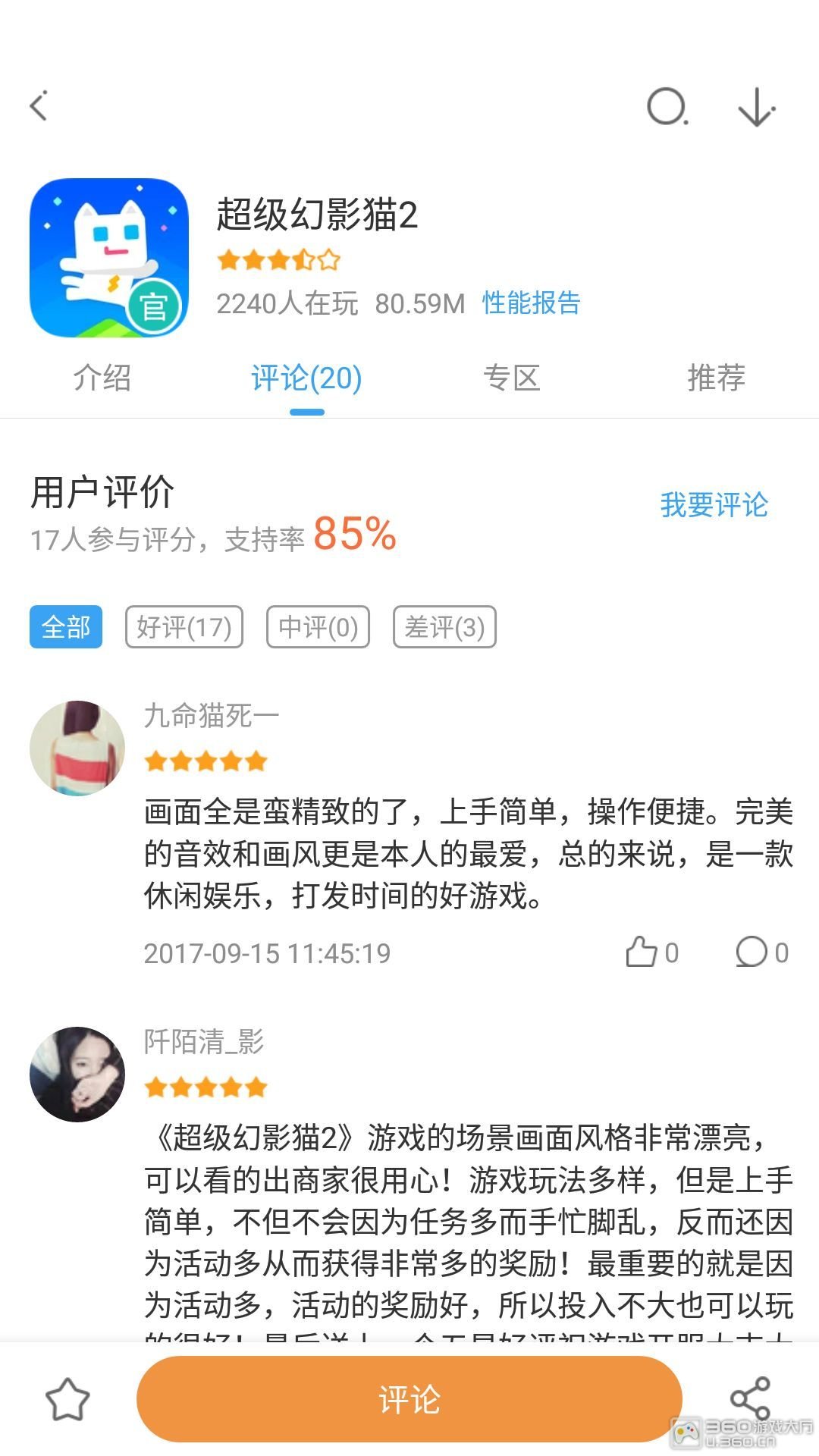This screenshot has width=819, height=1456.
Task: Switch to the 介绍 tab
Action: click(x=102, y=377)
